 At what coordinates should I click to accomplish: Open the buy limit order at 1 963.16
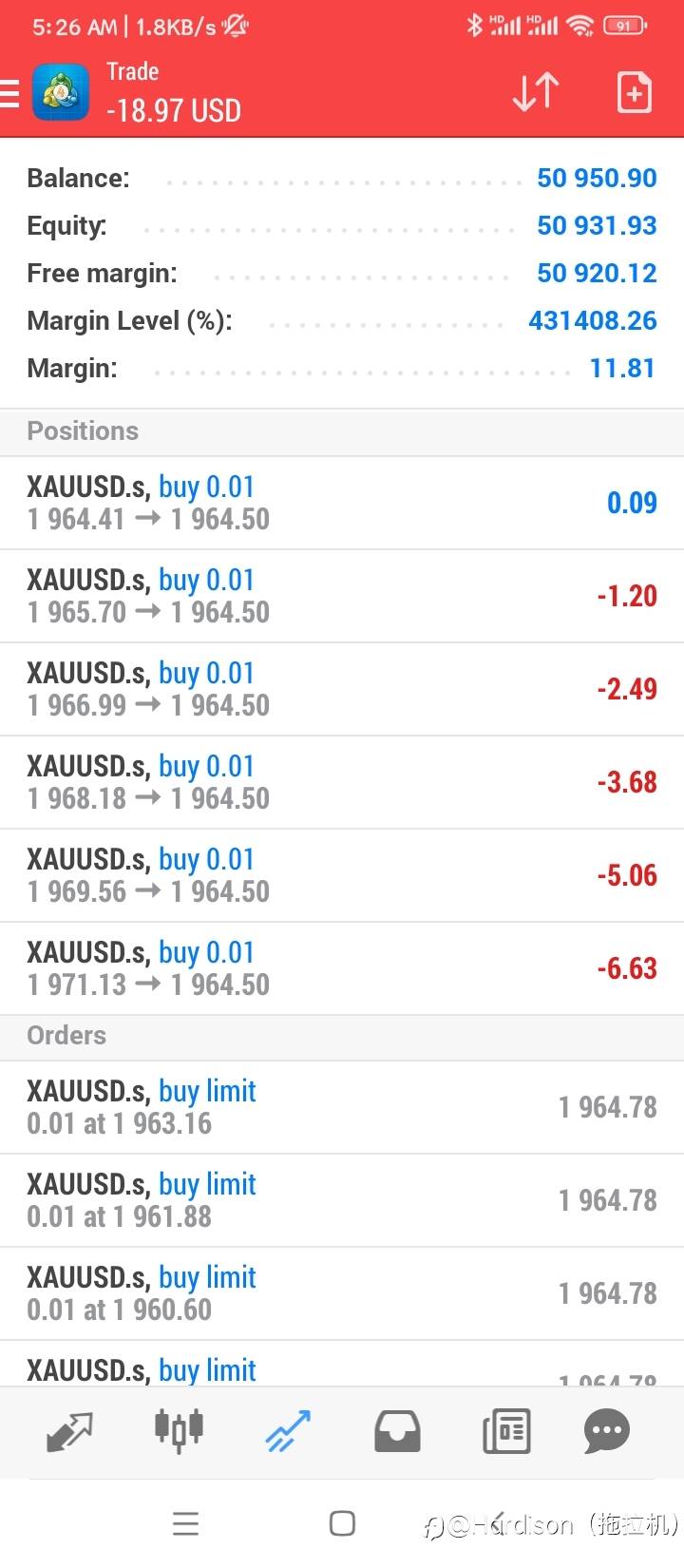pyautogui.click(x=342, y=1107)
